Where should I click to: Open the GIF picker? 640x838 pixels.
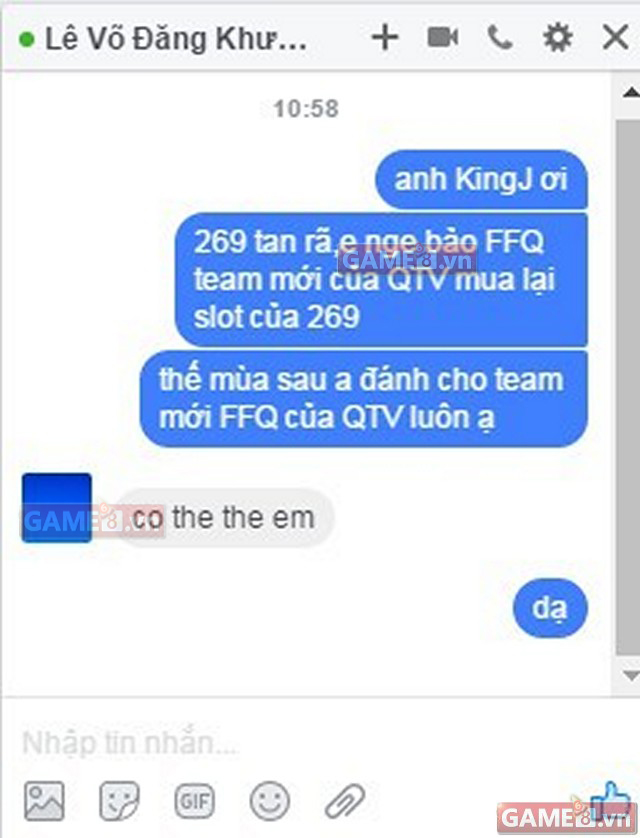tap(194, 801)
